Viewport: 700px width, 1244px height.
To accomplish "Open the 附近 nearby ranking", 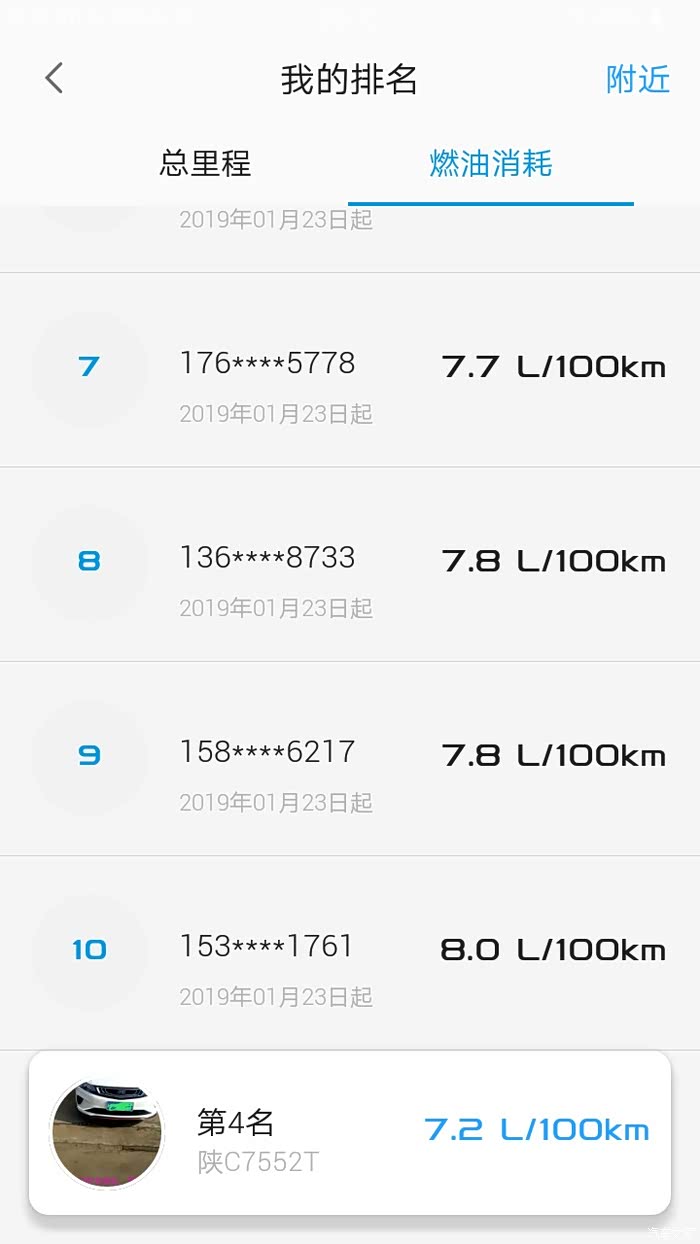I will [x=637, y=79].
